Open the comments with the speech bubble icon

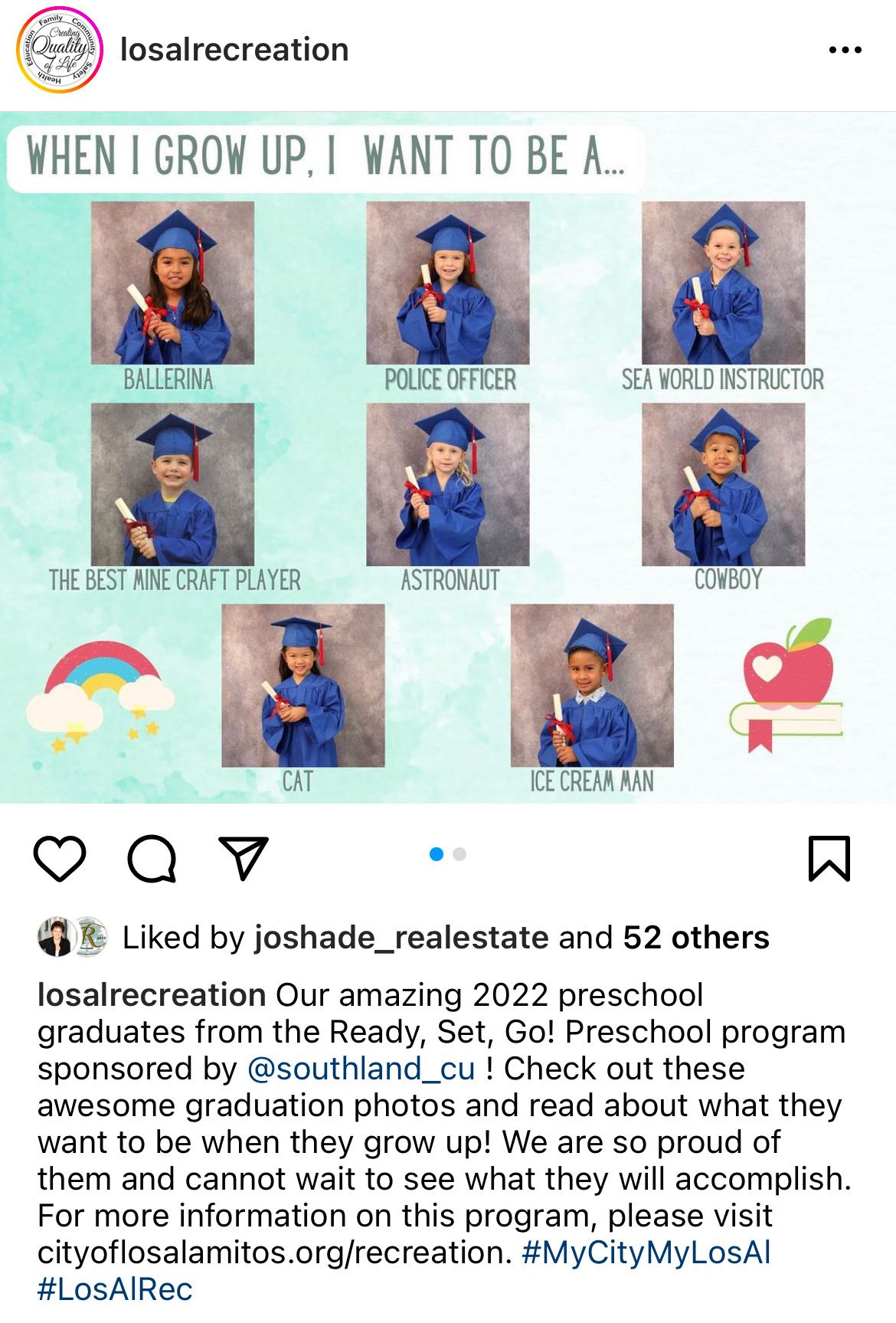click(x=152, y=859)
